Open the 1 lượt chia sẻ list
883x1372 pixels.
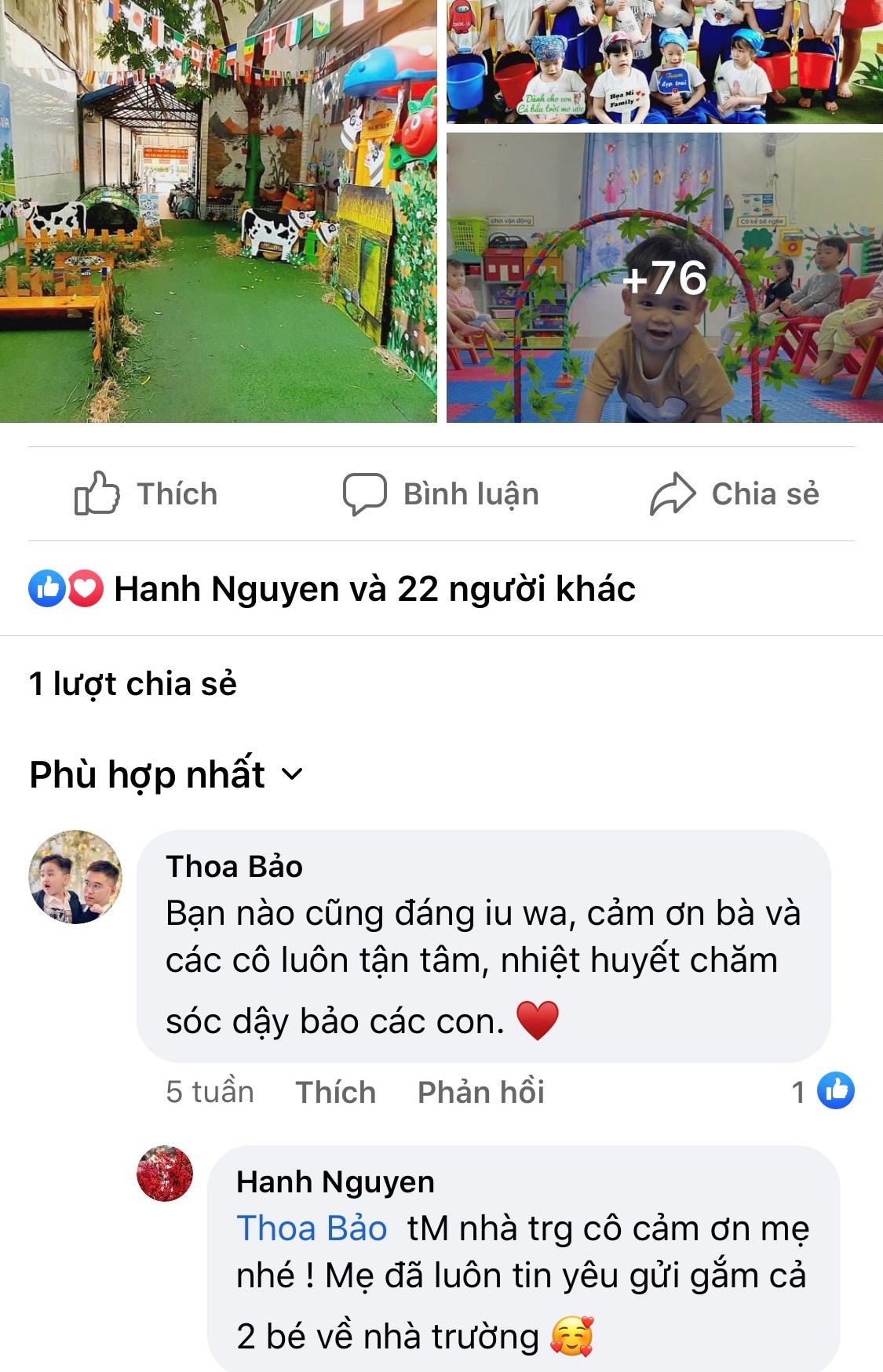coord(133,684)
